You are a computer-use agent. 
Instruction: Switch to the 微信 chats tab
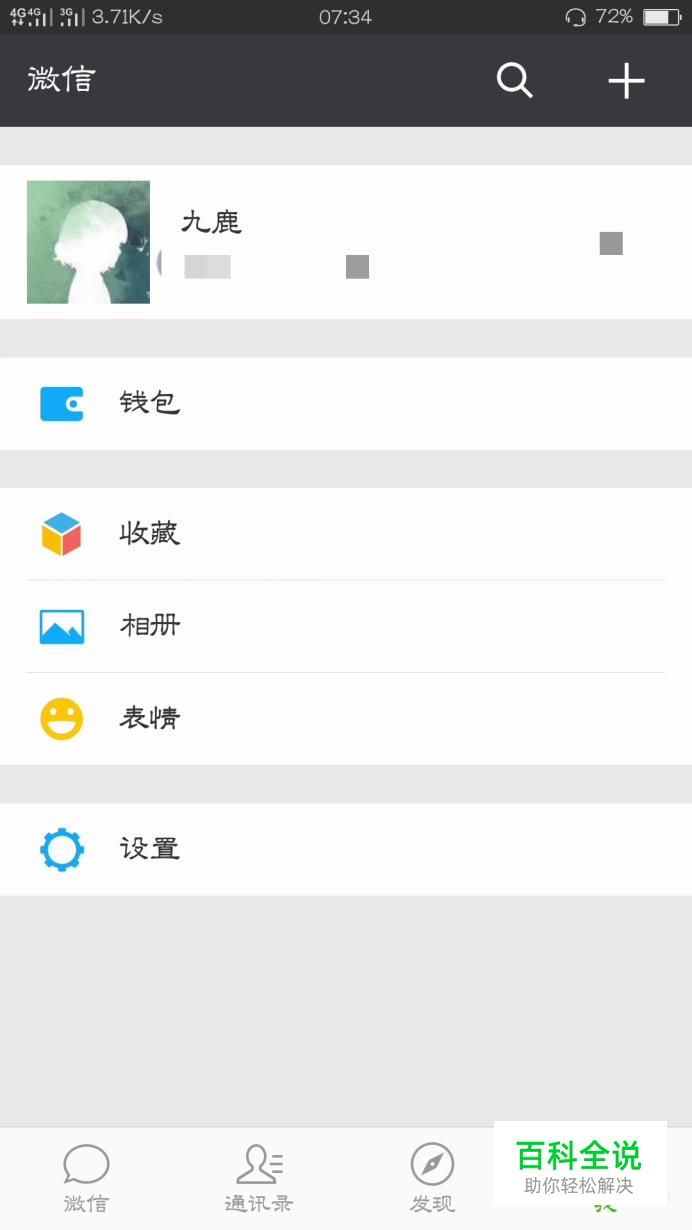pyautogui.click(x=86, y=1179)
